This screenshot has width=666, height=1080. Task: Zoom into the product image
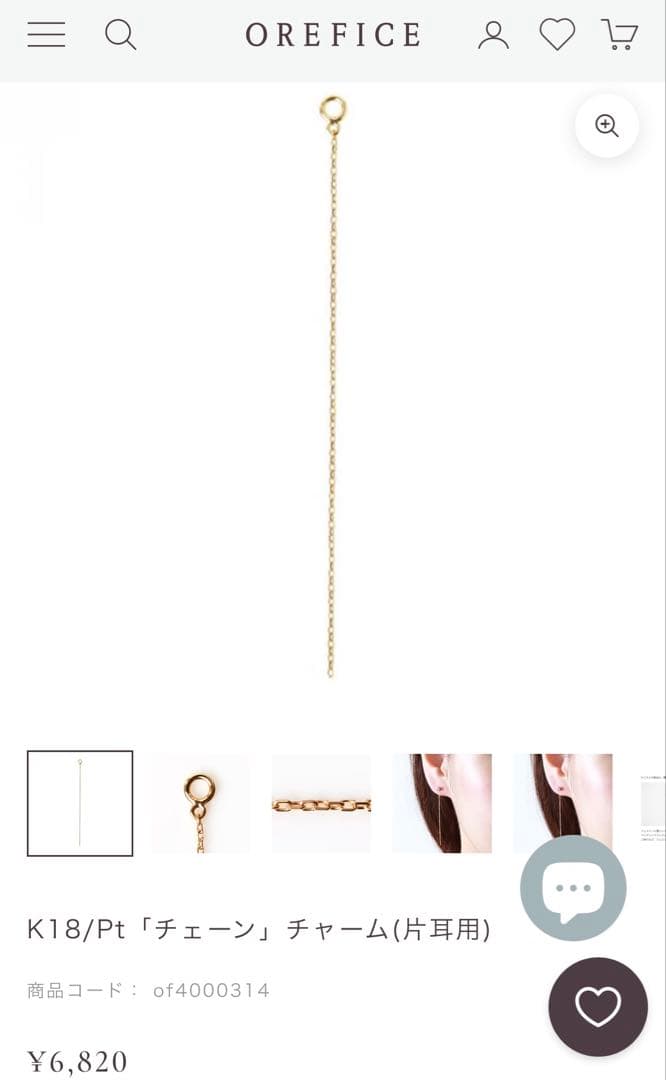[x=607, y=126]
